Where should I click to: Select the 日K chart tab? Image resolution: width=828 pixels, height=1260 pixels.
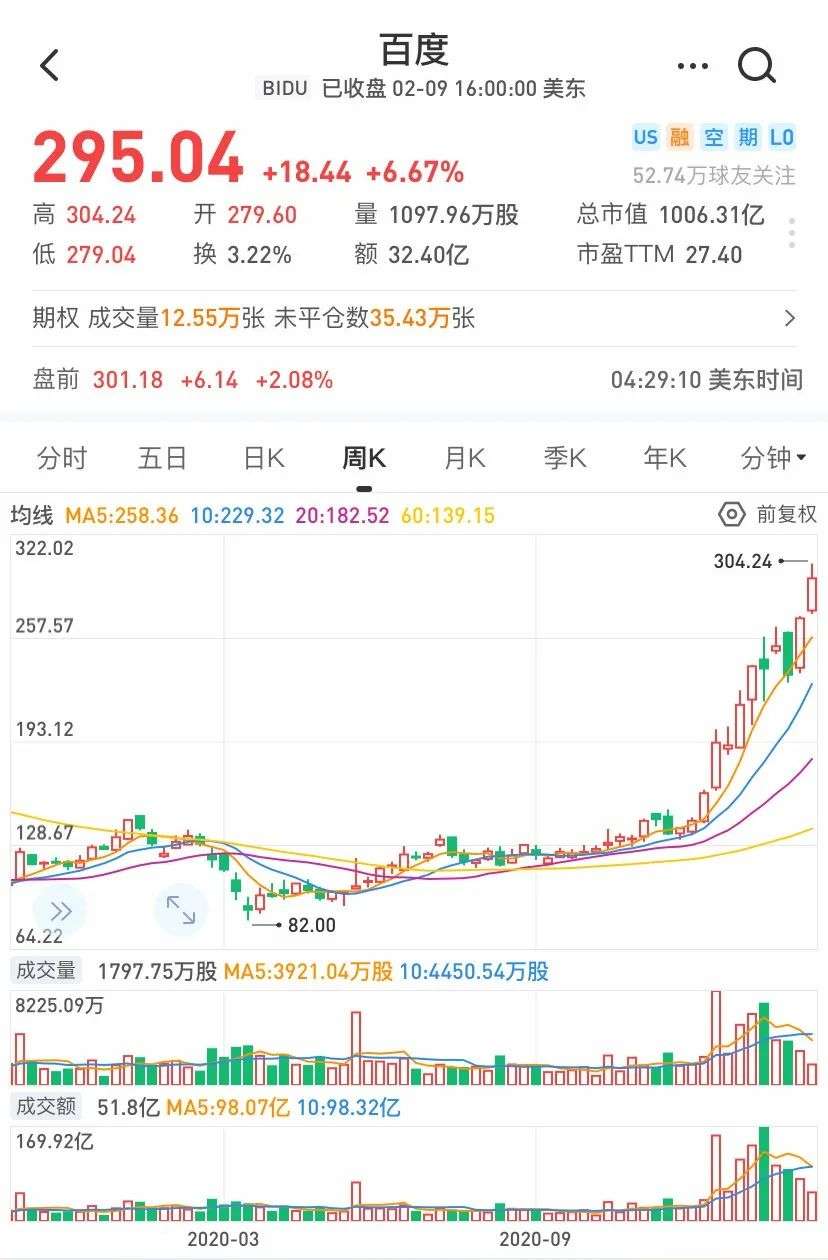click(x=264, y=458)
